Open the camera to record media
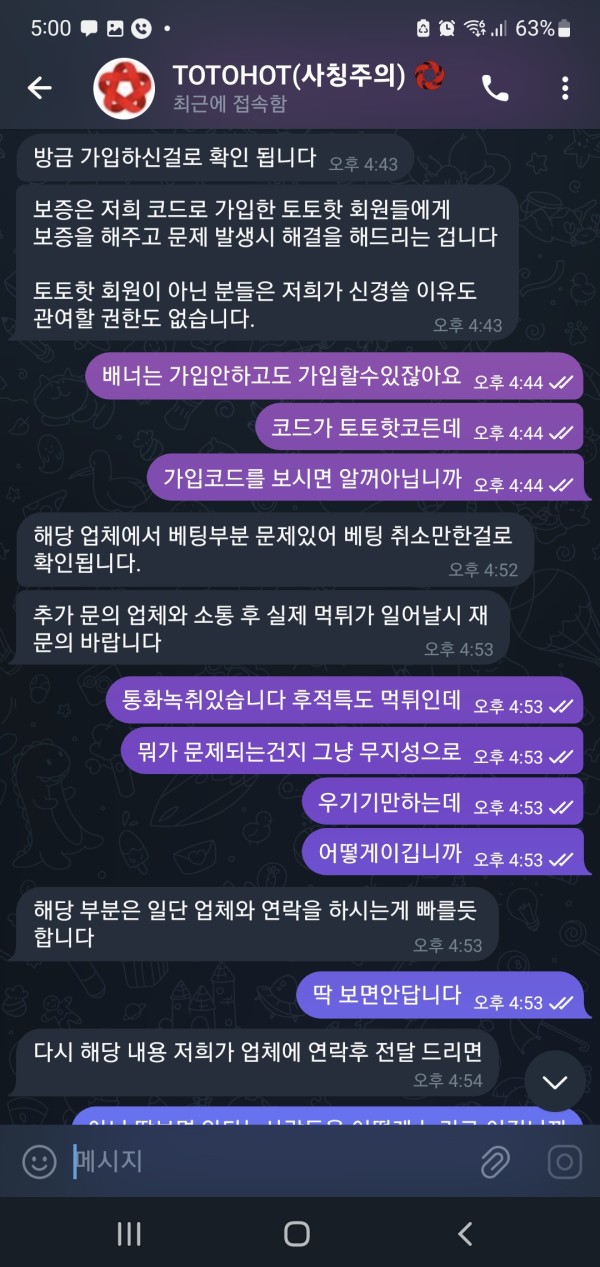The image size is (600, 1267). [x=564, y=1161]
